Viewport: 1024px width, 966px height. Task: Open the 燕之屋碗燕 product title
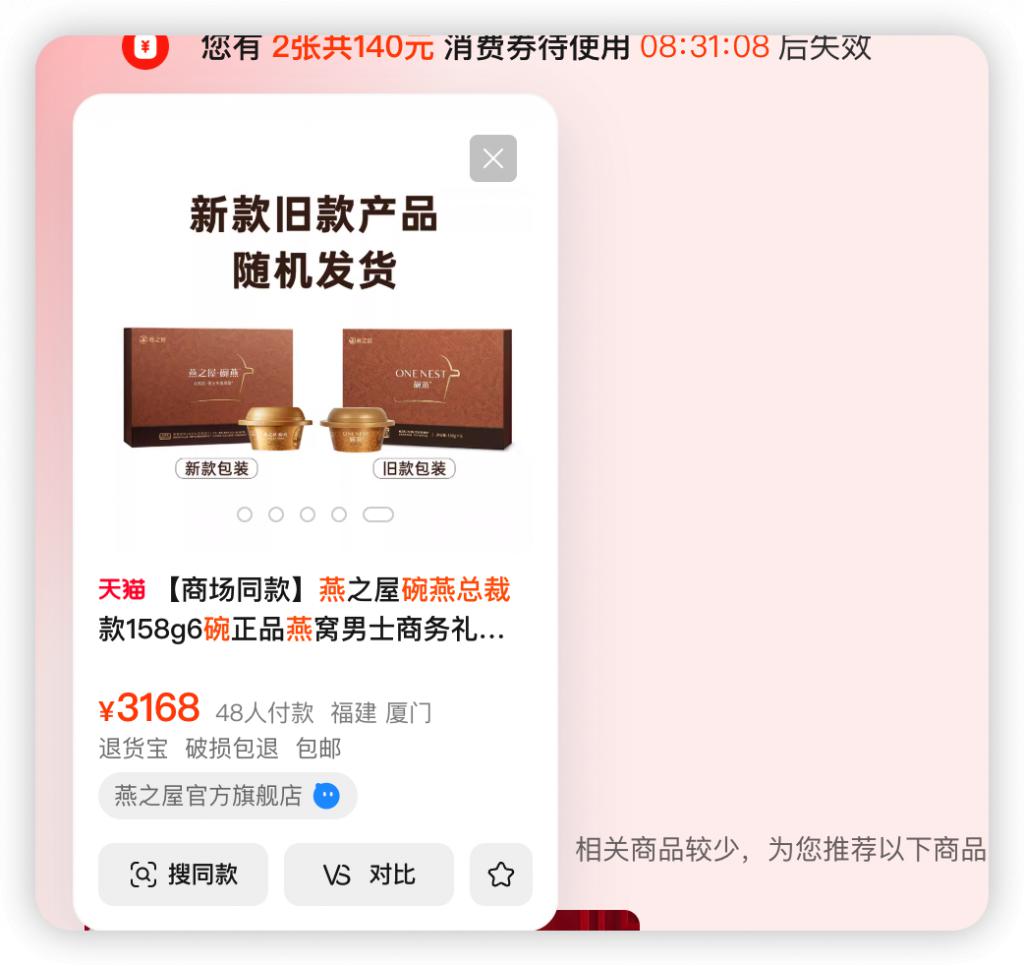[304, 610]
